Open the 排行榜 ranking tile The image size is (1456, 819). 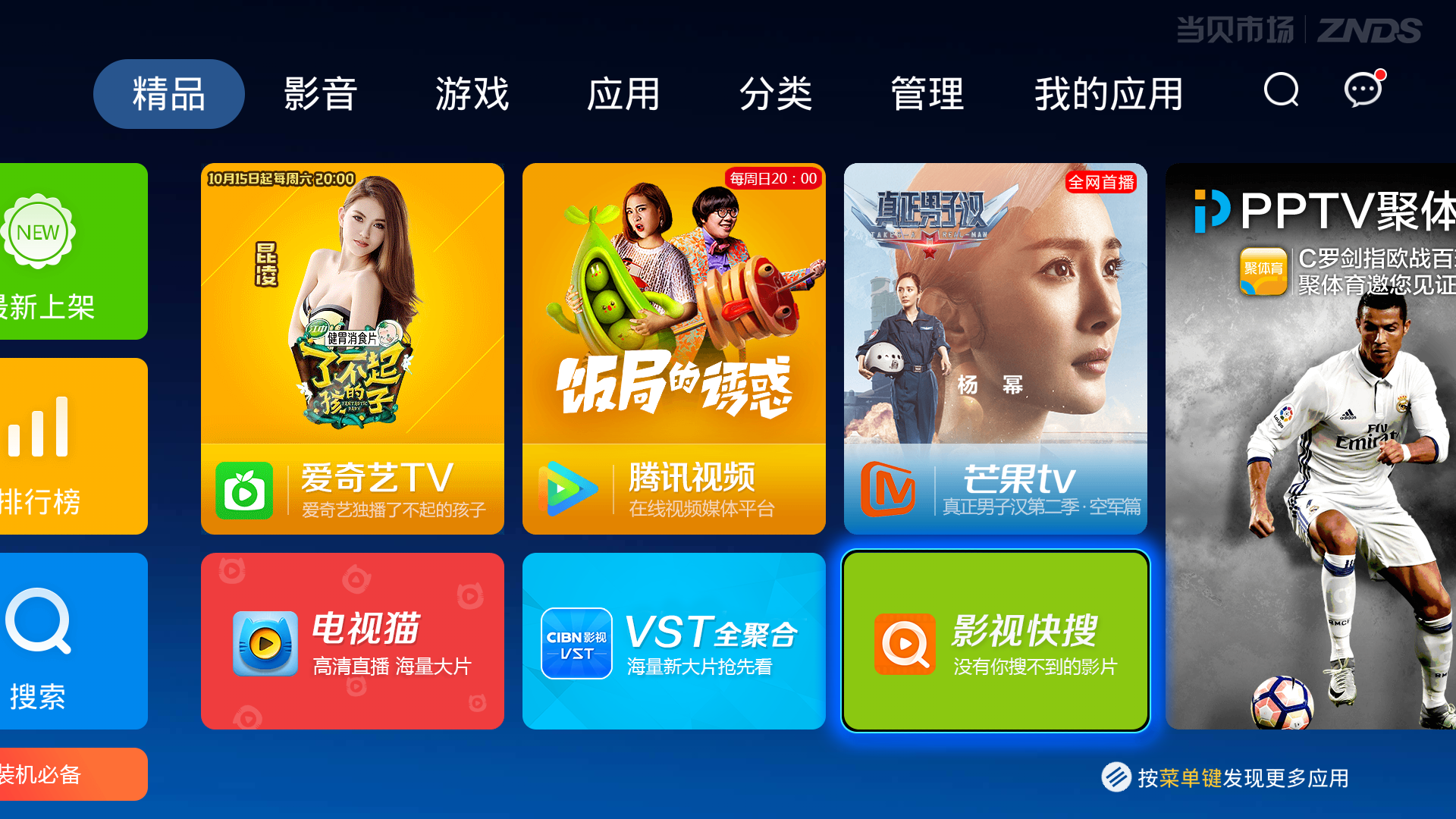[x=74, y=446]
